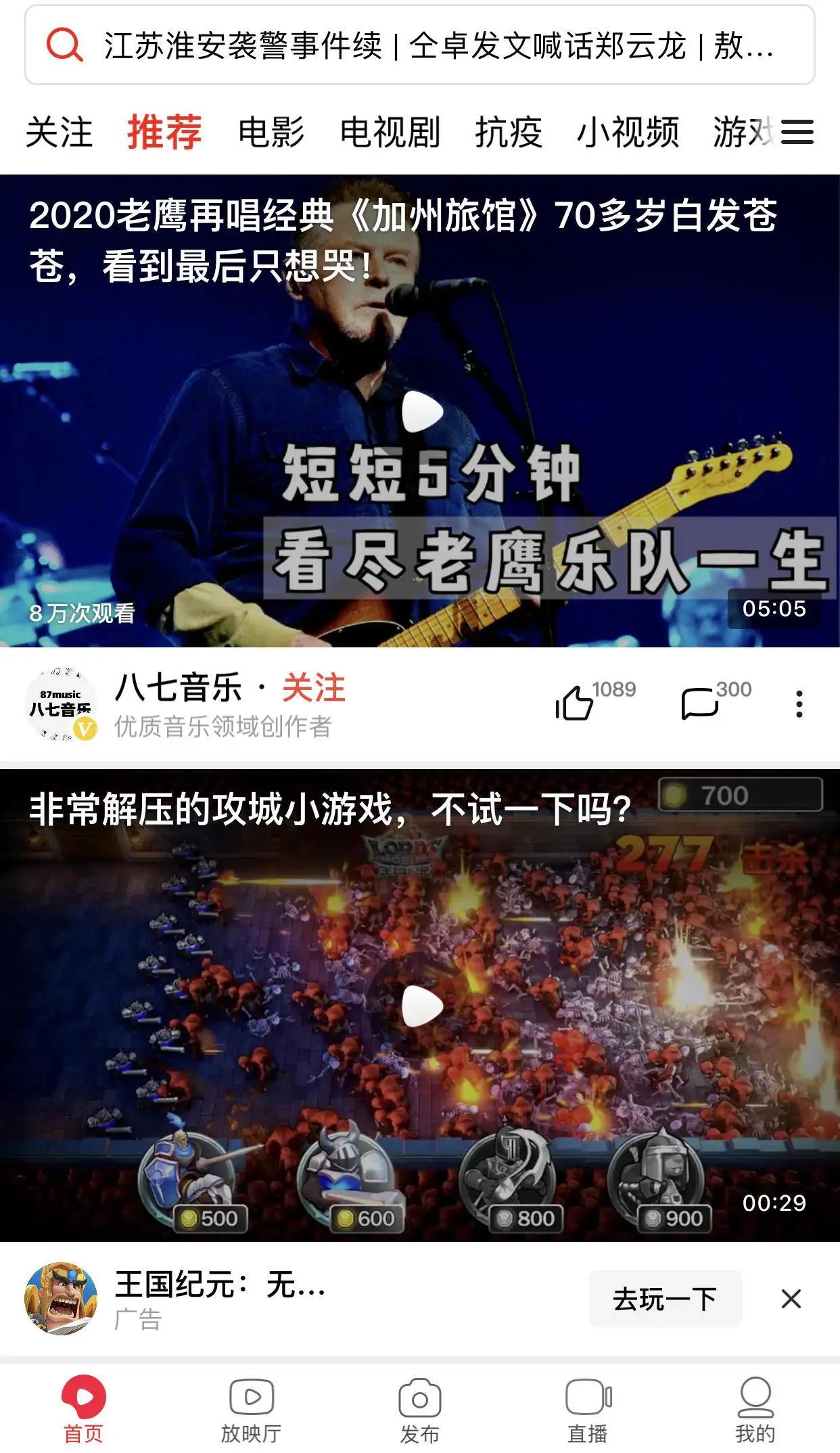840x1453 pixels.
Task: Open comments on the 八七音乐 video
Action: click(x=699, y=703)
